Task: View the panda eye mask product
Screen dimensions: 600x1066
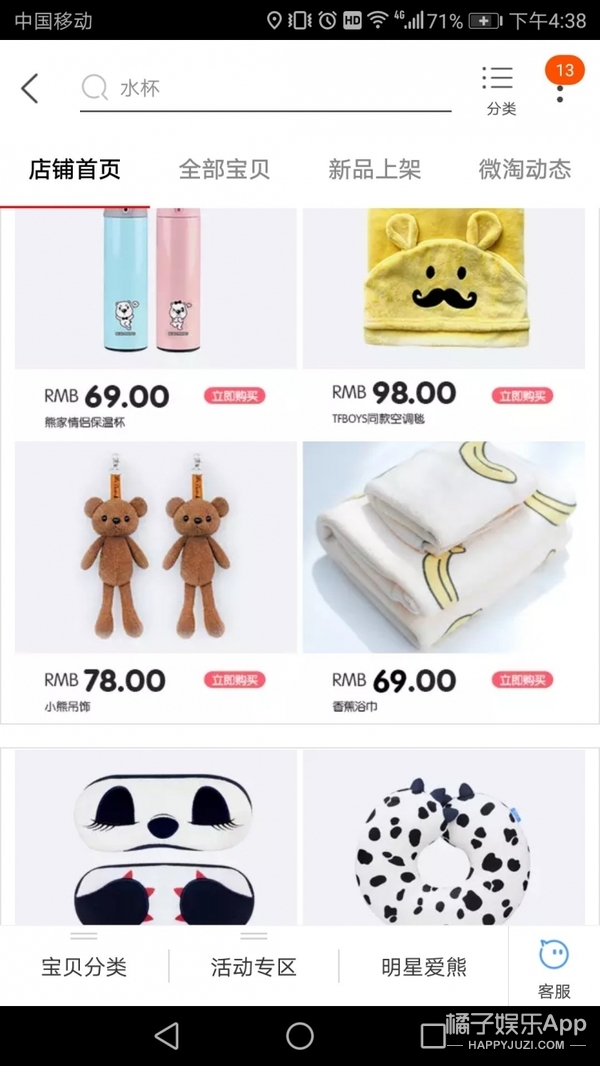Action: click(155, 838)
